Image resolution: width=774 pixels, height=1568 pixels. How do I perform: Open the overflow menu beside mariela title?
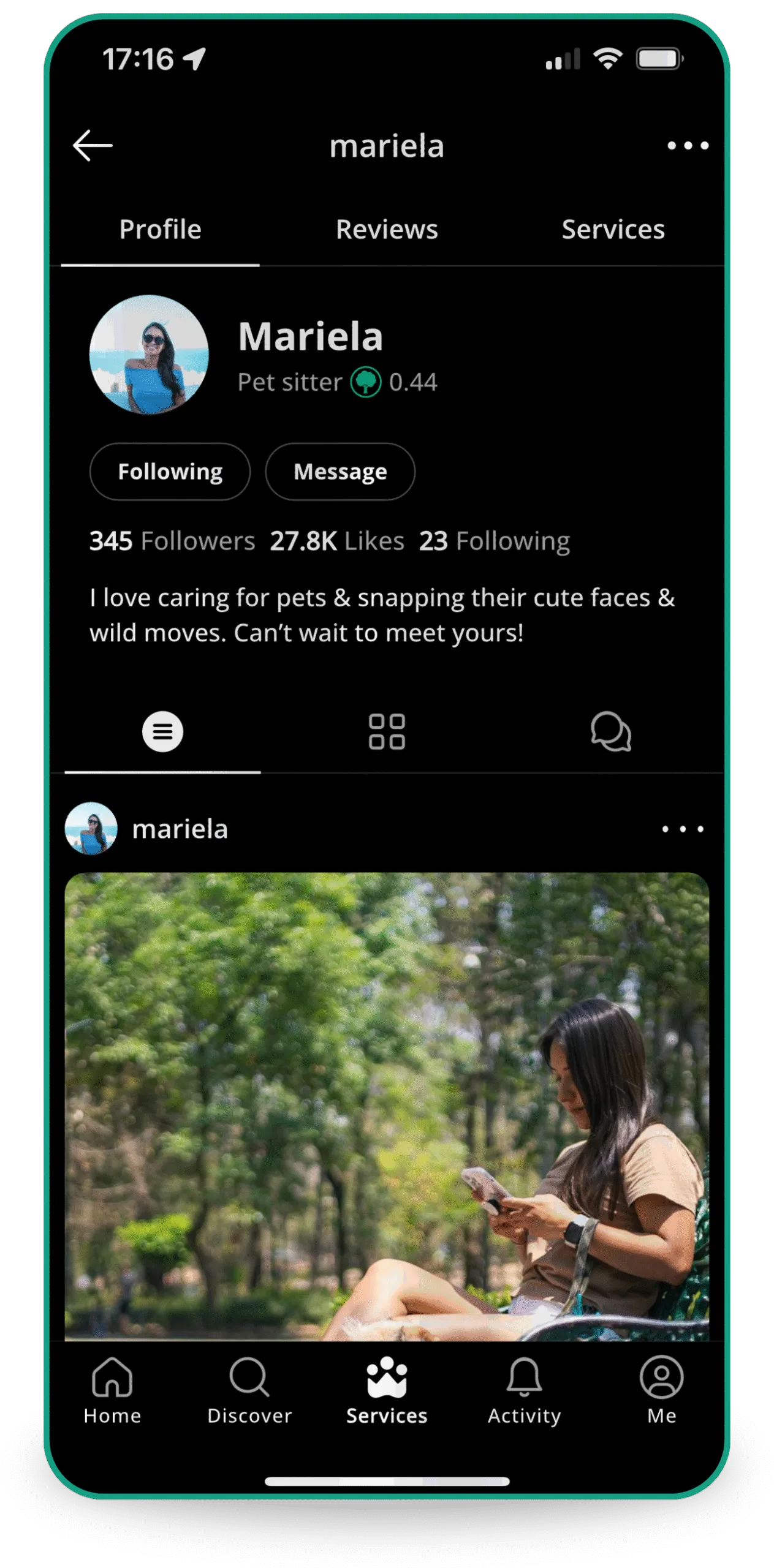(x=688, y=146)
